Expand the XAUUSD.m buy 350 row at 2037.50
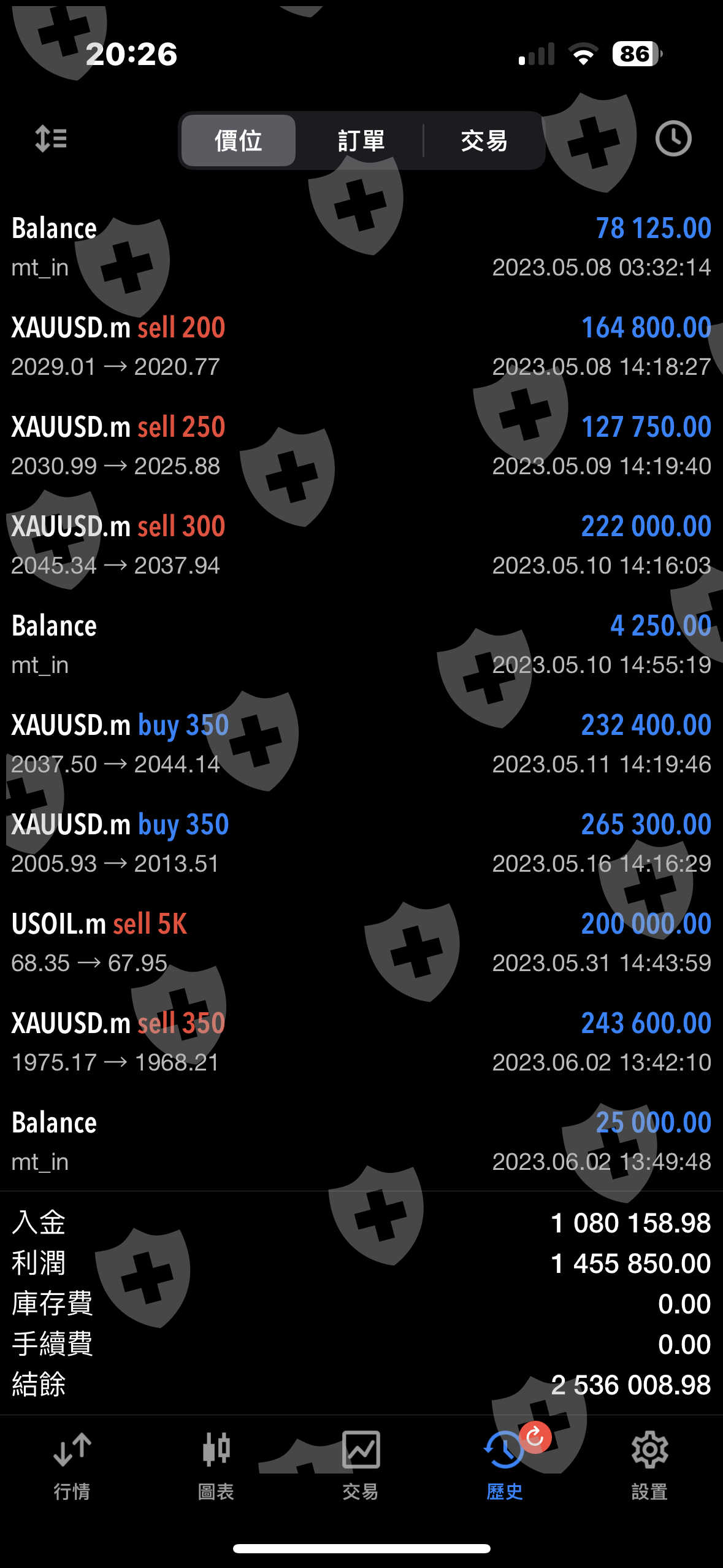723x1568 pixels. [361, 744]
